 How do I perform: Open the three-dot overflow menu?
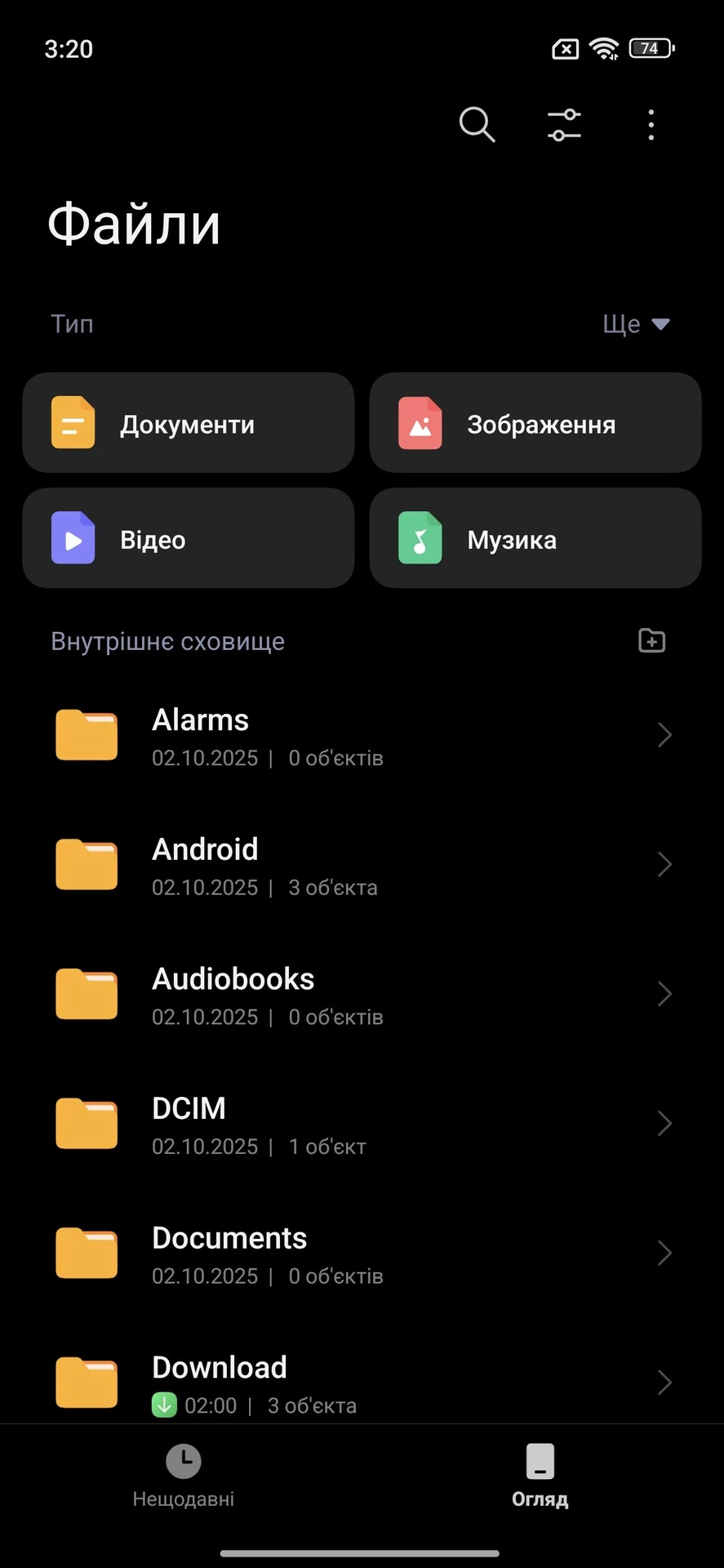pos(651,125)
